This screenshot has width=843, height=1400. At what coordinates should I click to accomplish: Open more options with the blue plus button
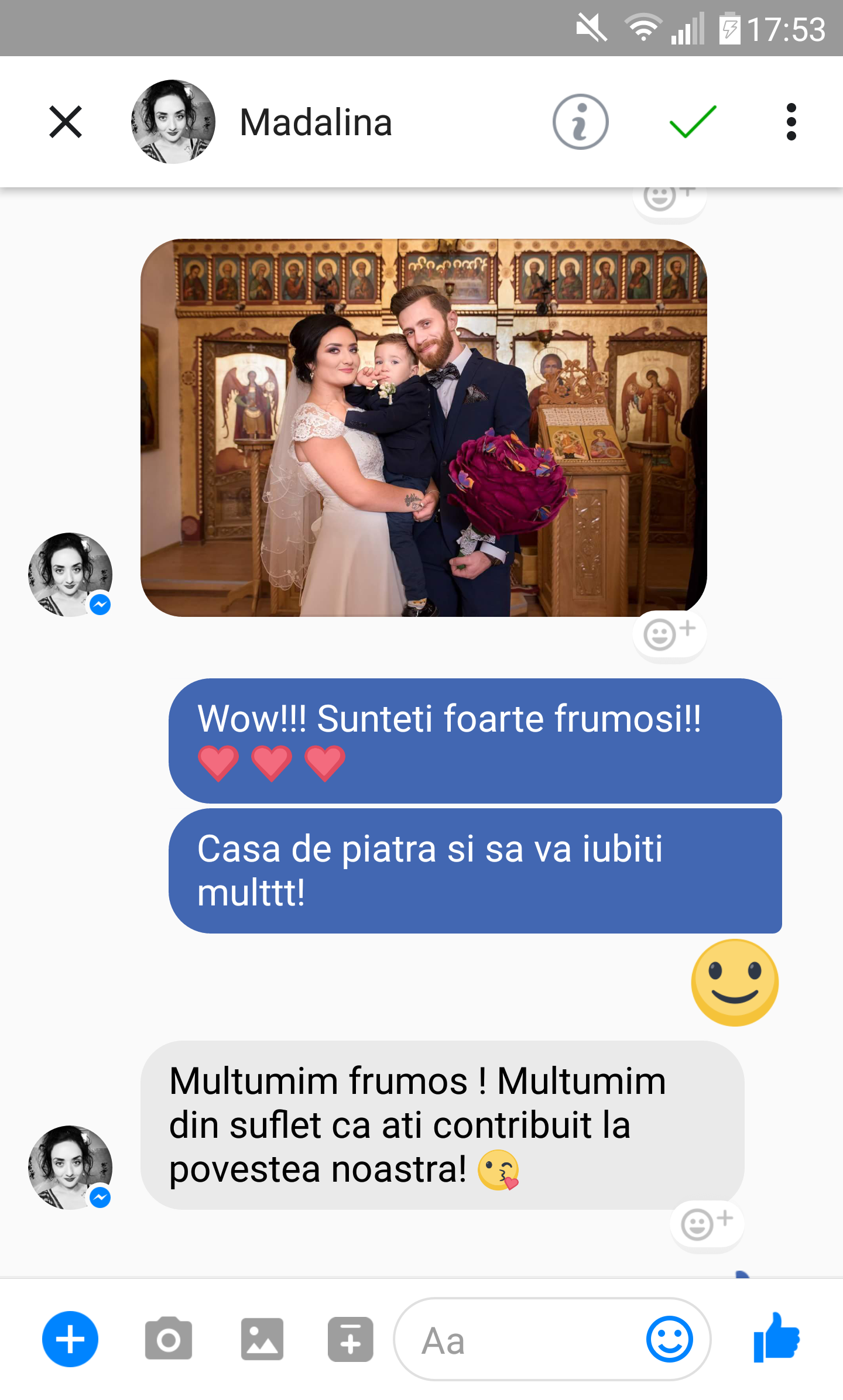point(70,1339)
